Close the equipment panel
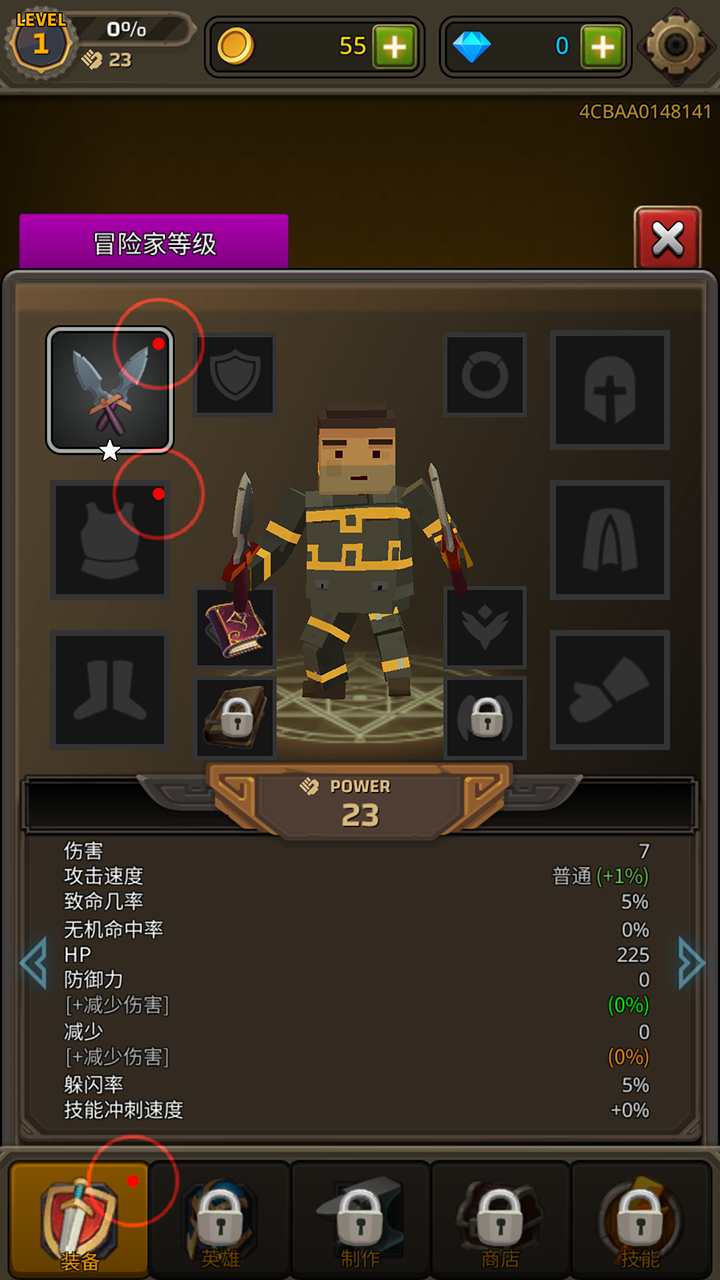This screenshot has width=720, height=1280. pos(667,240)
